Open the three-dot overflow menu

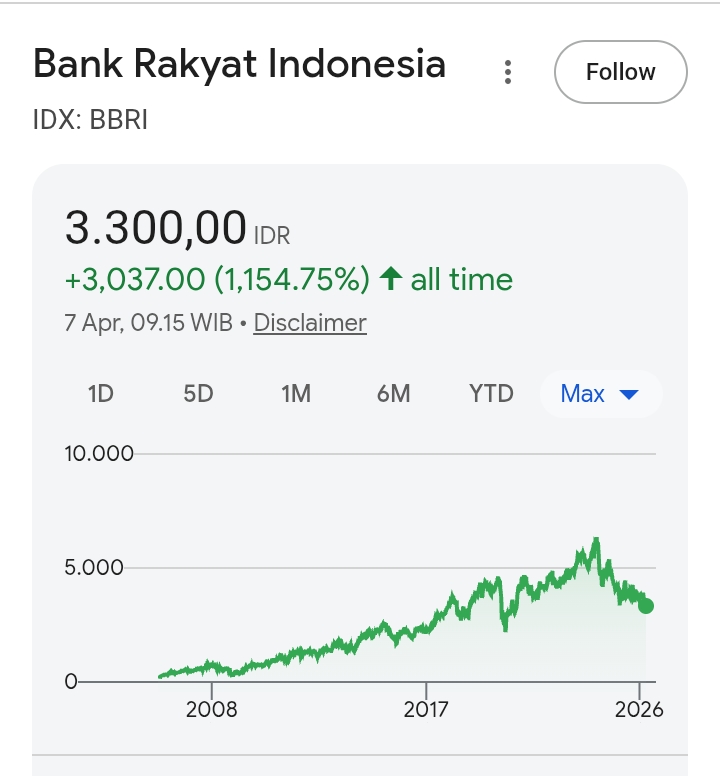508,72
